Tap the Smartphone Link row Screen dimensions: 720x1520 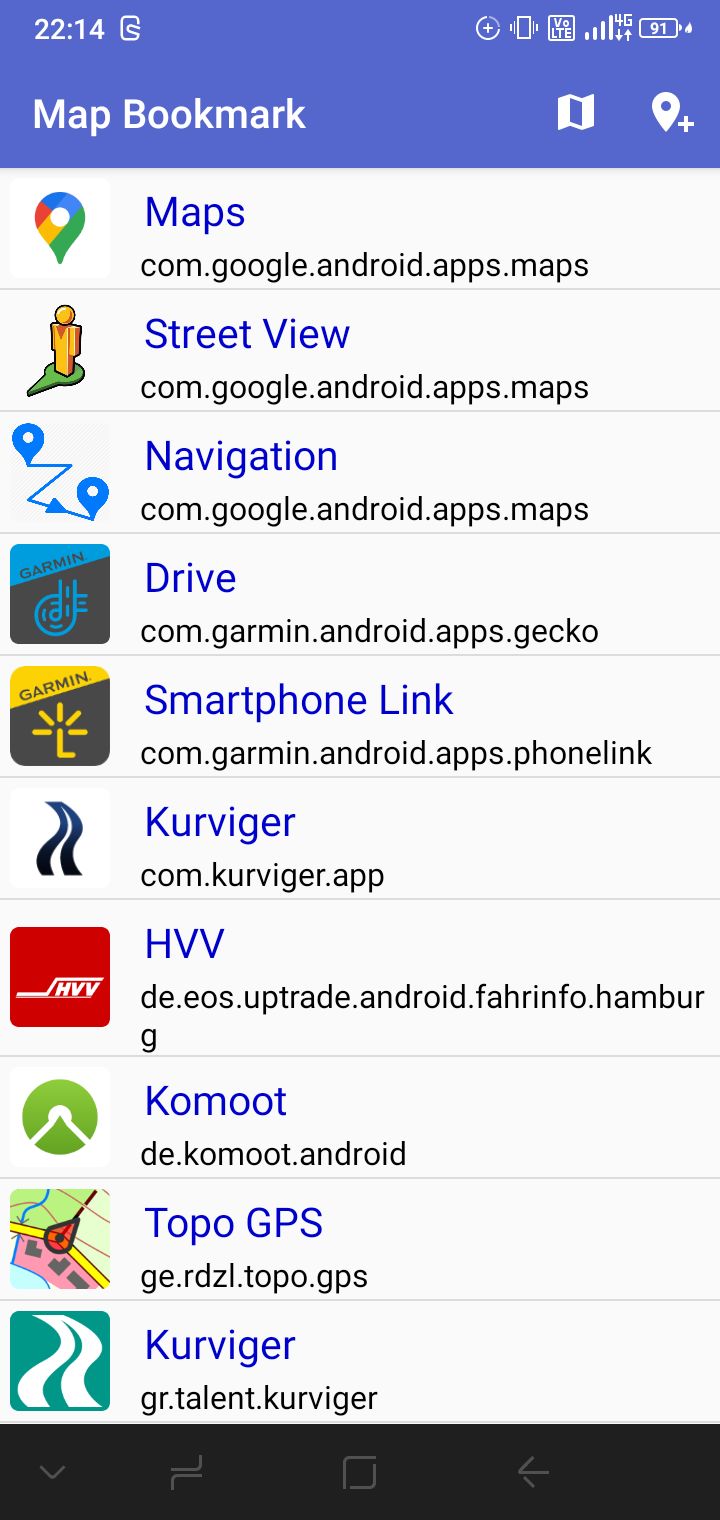[360, 718]
